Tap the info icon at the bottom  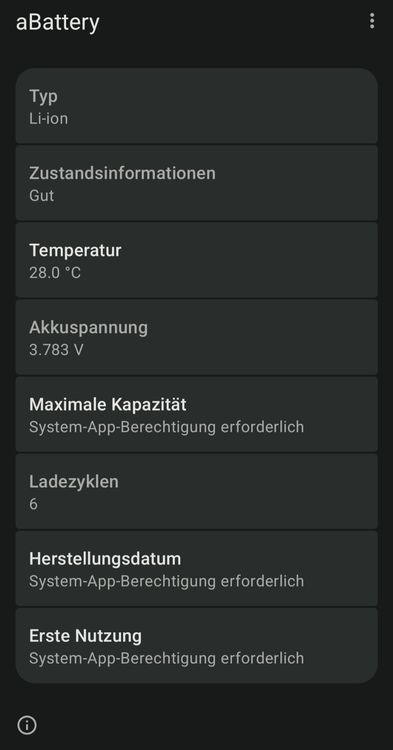[27, 725]
